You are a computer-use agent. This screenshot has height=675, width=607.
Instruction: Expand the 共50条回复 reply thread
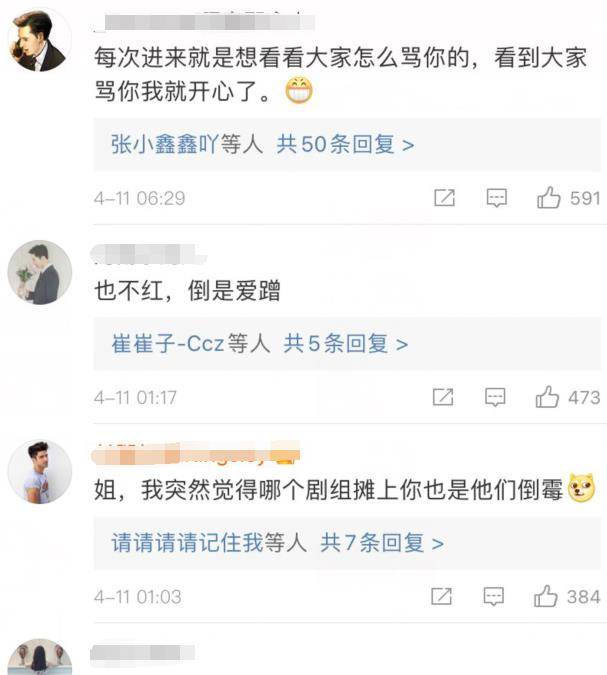pyautogui.click(x=345, y=145)
